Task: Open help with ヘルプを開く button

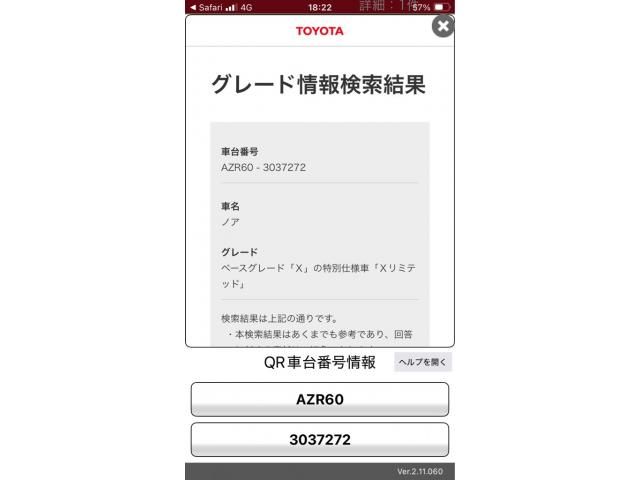Action: 422,362
